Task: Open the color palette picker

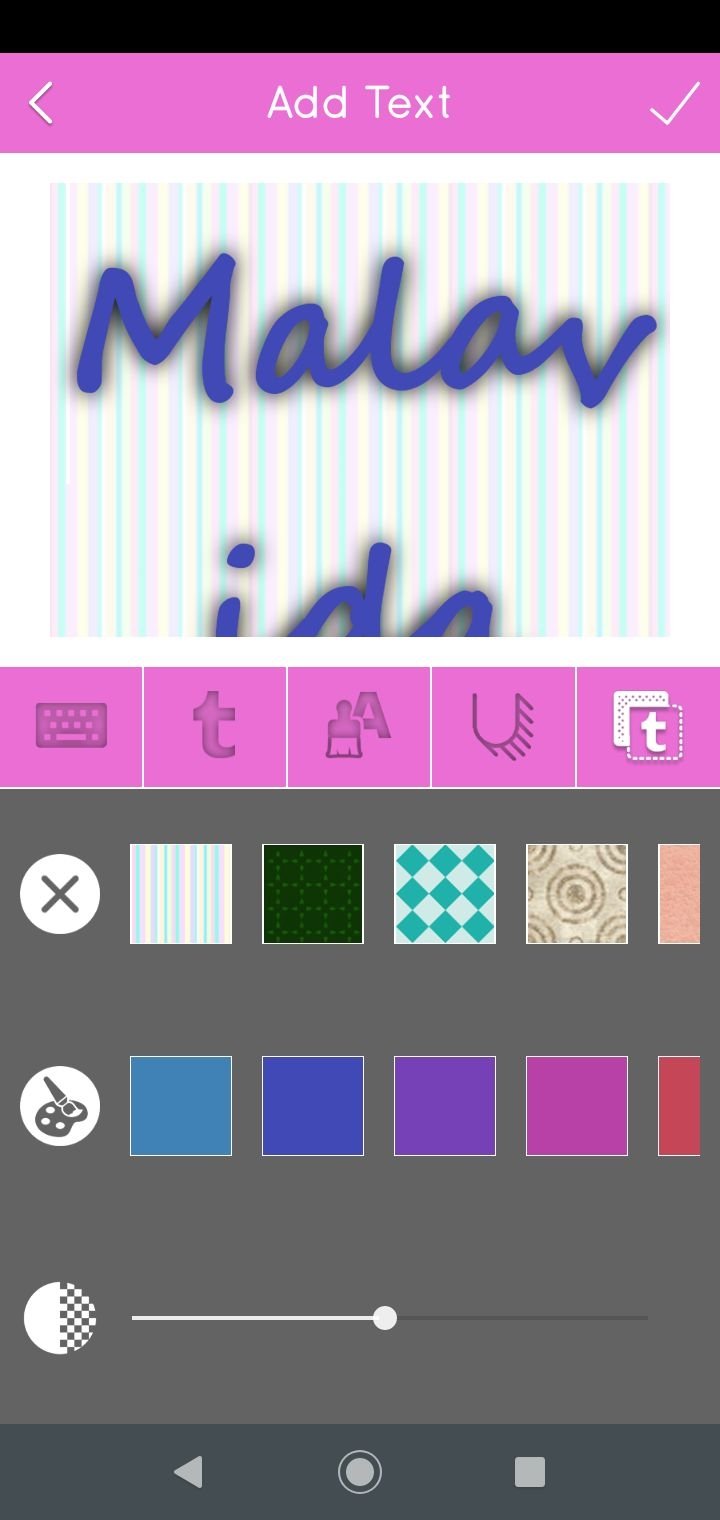Action: (60, 1106)
